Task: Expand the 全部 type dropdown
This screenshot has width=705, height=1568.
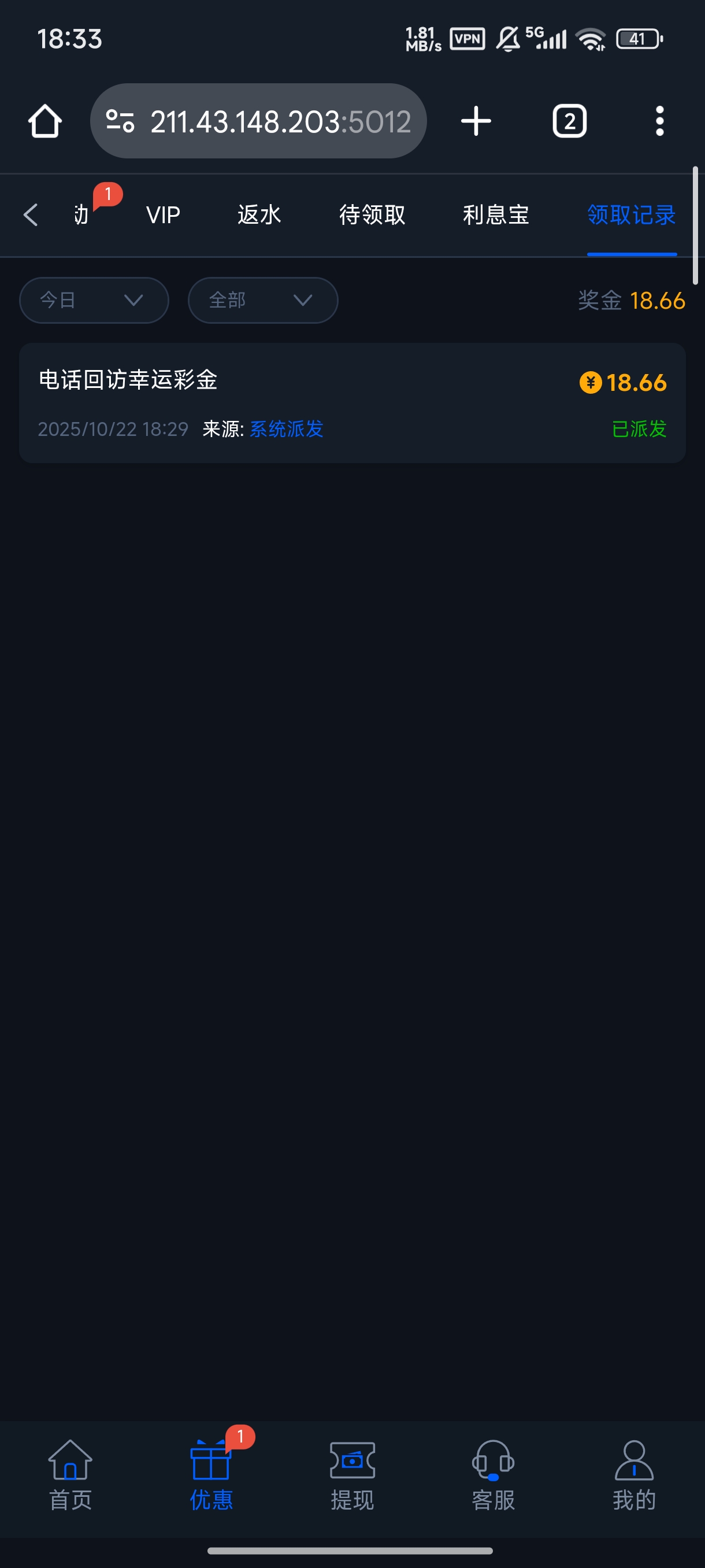Action: pos(263,300)
